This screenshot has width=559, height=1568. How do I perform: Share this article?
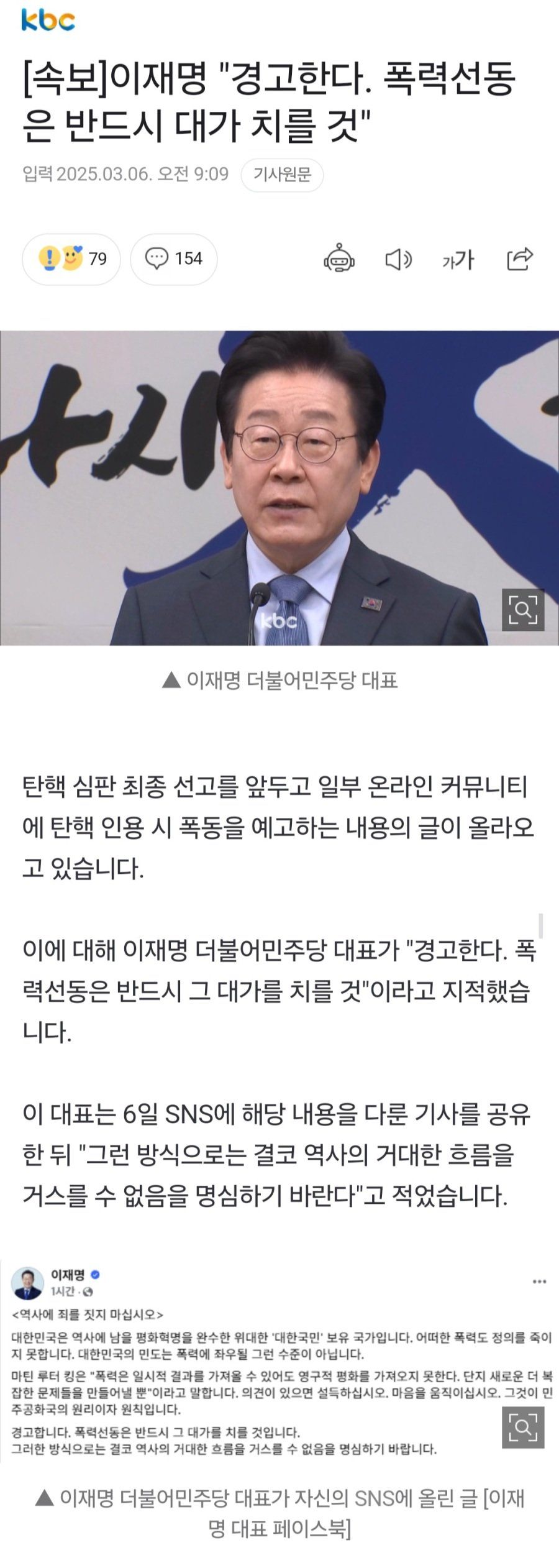click(520, 259)
